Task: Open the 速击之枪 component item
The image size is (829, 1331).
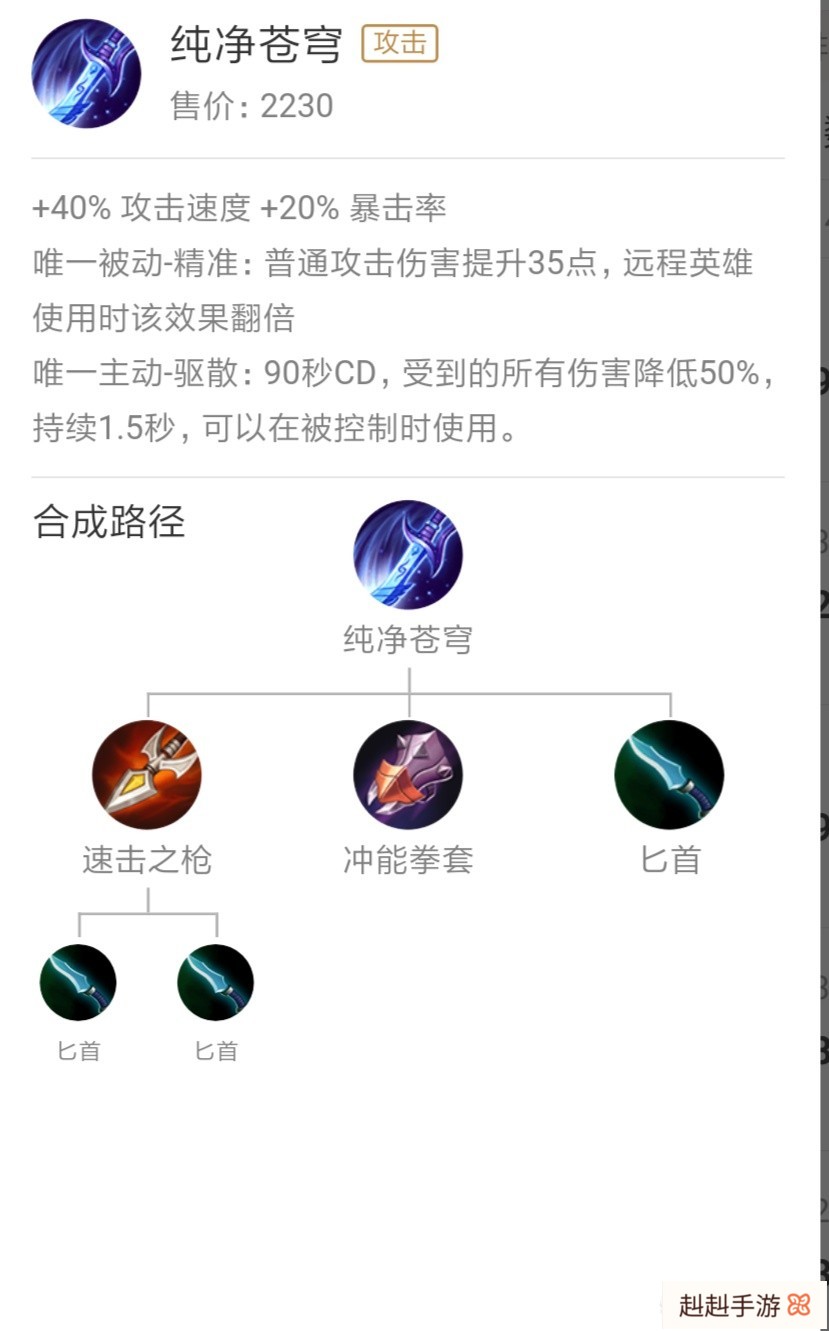Action: pos(147,775)
